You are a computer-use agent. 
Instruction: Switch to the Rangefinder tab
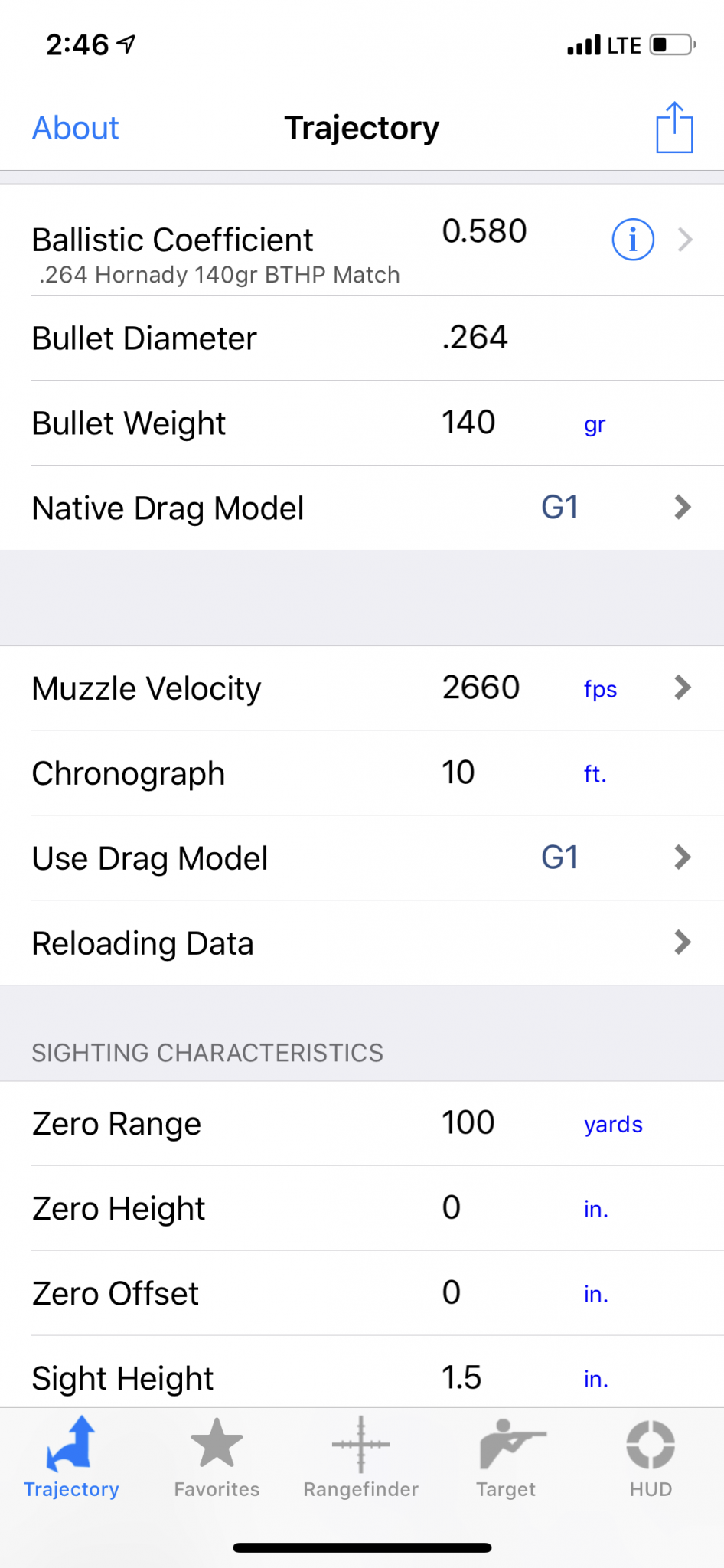[361, 1458]
